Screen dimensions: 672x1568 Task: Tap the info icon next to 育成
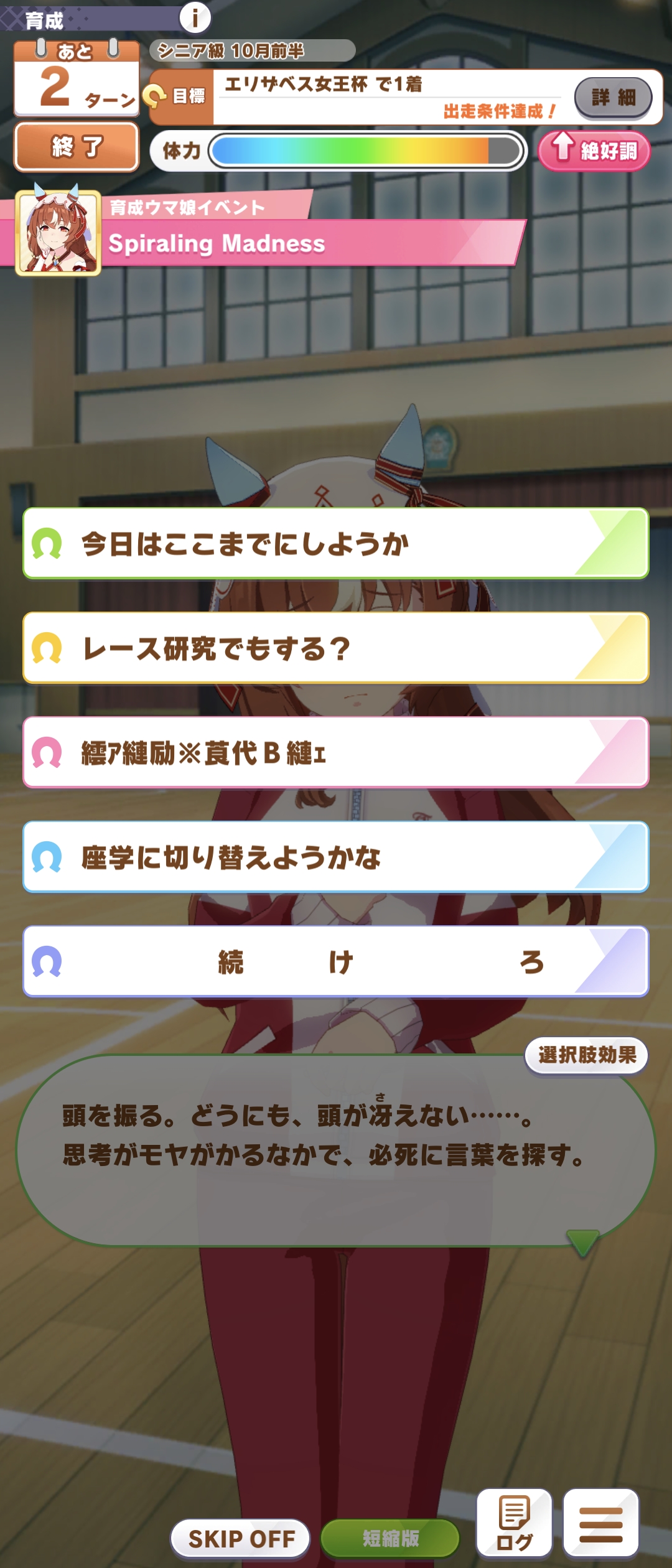click(x=195, y=17)
